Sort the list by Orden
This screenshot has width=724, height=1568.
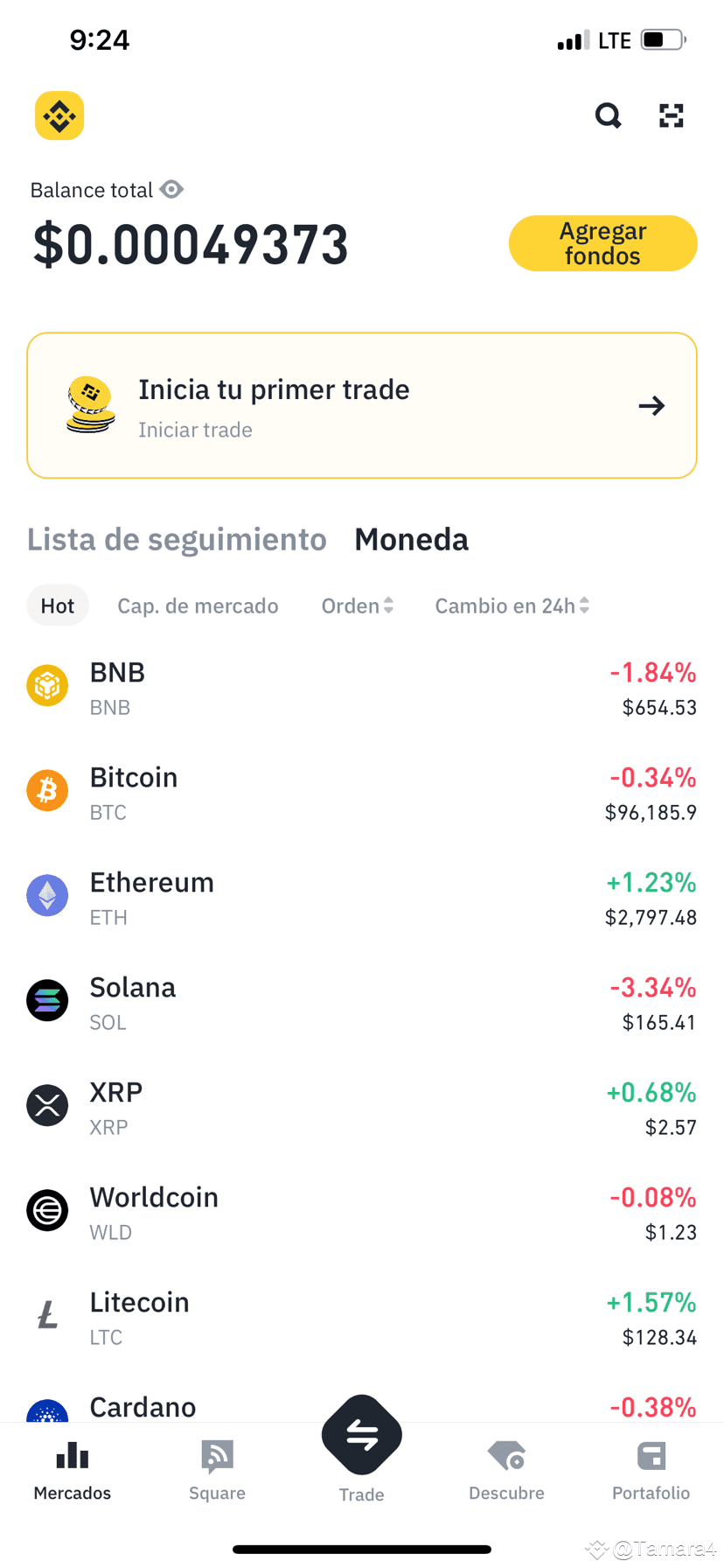[x=357, y=605]
